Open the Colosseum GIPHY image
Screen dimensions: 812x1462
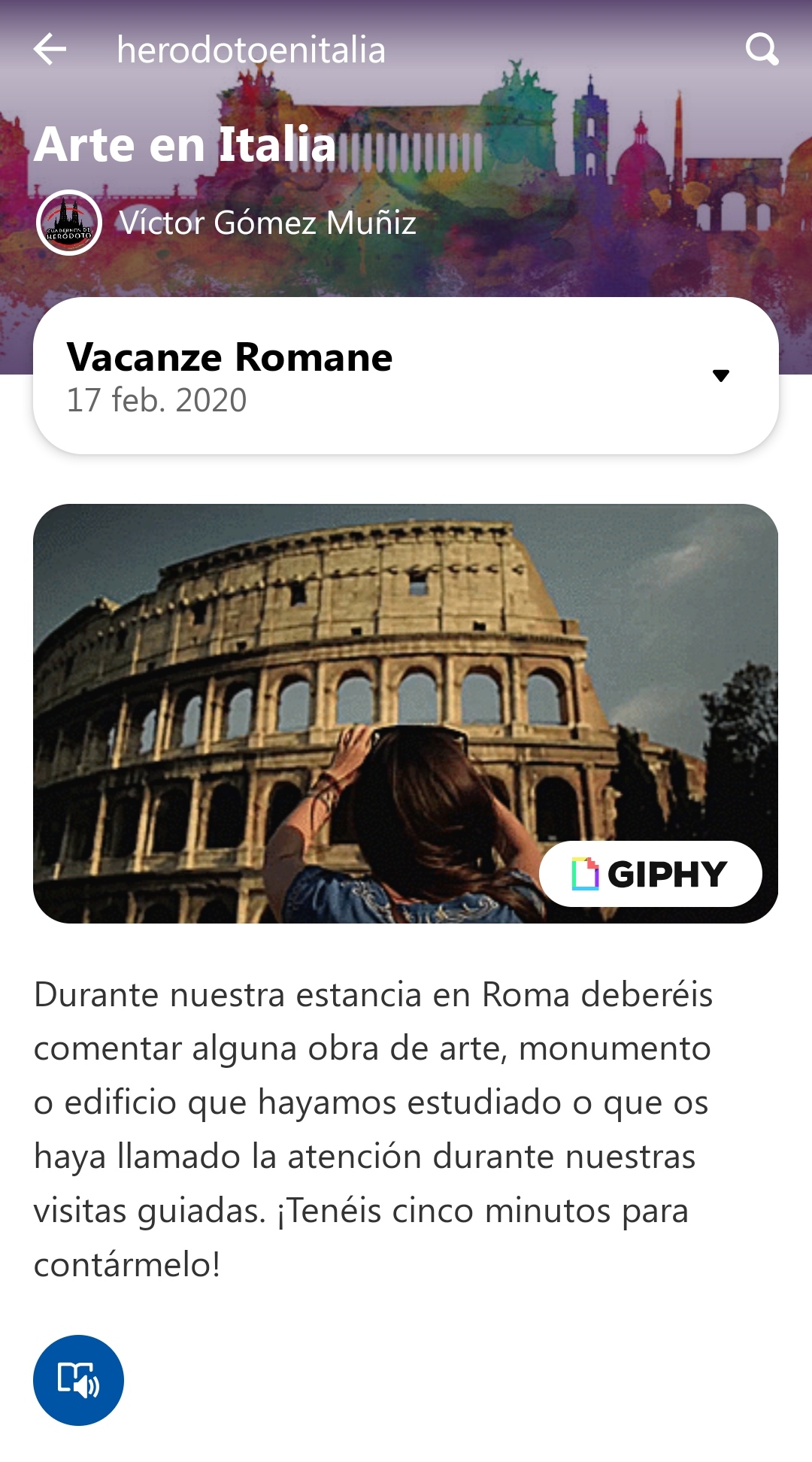pos(405,713)
